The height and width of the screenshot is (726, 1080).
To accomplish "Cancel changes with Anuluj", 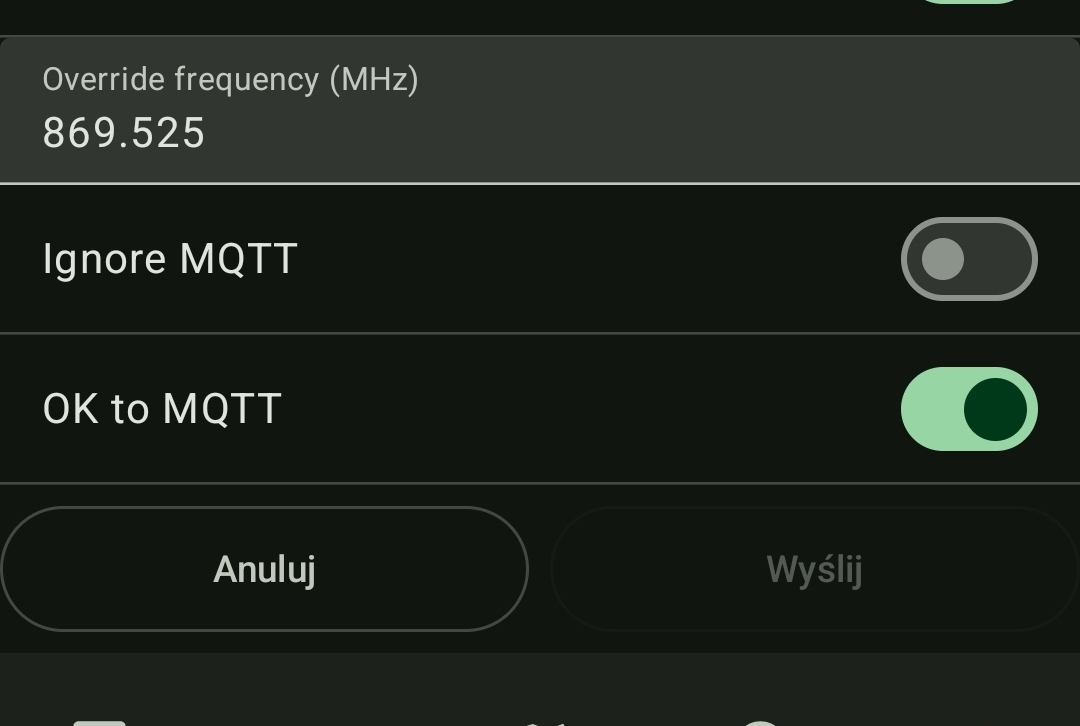I will [264, 569].
